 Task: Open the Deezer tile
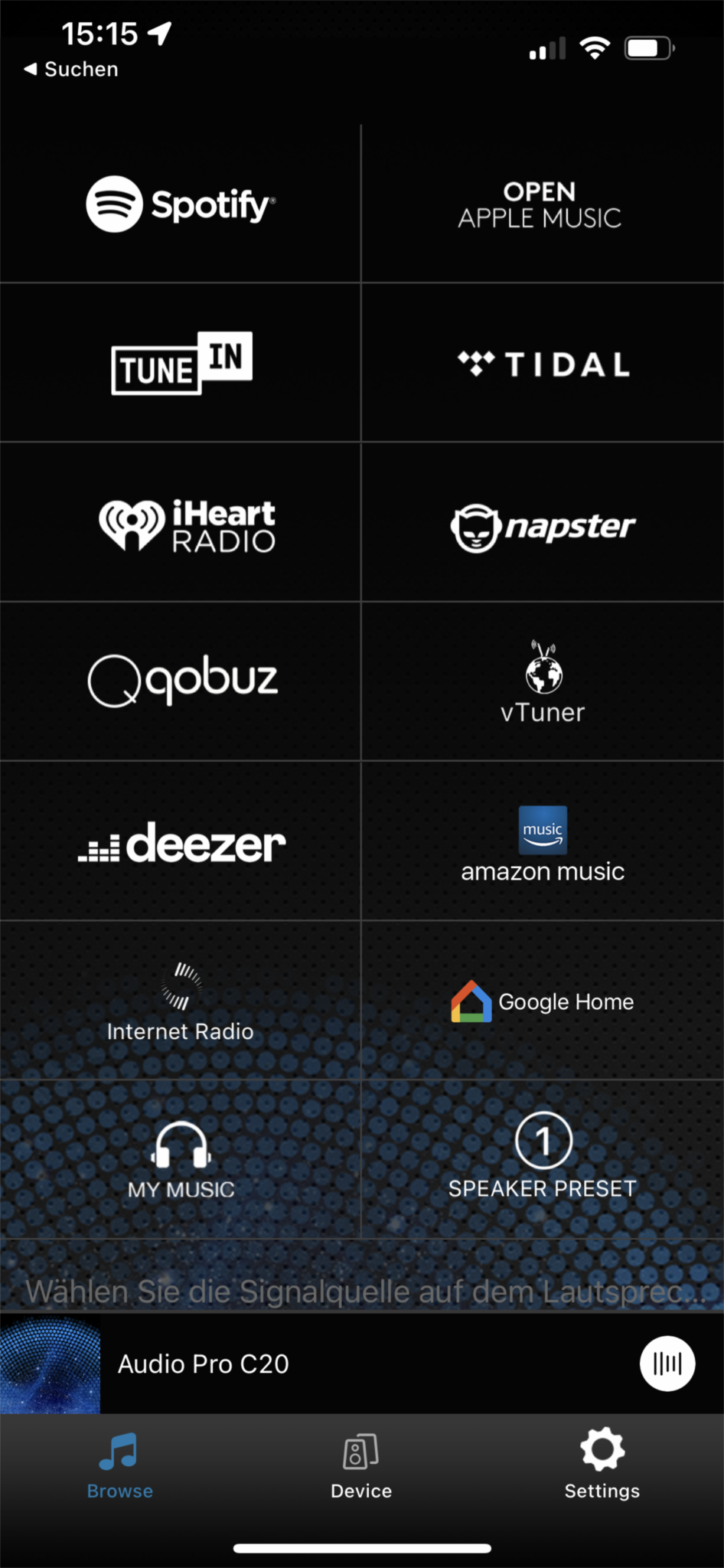pos(181,844)
